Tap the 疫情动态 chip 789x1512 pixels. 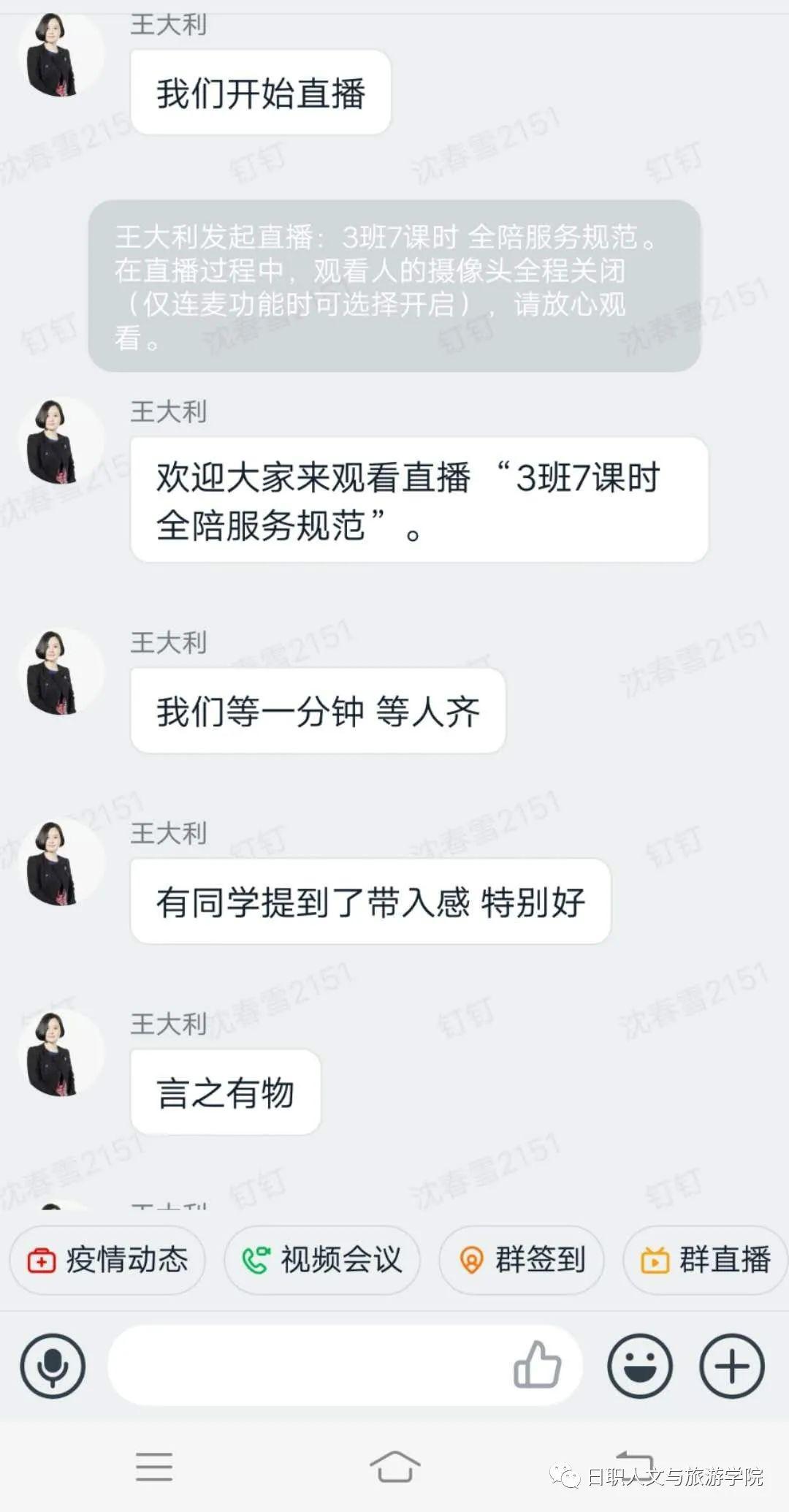pyautogui.click(x=107, y=1260)
